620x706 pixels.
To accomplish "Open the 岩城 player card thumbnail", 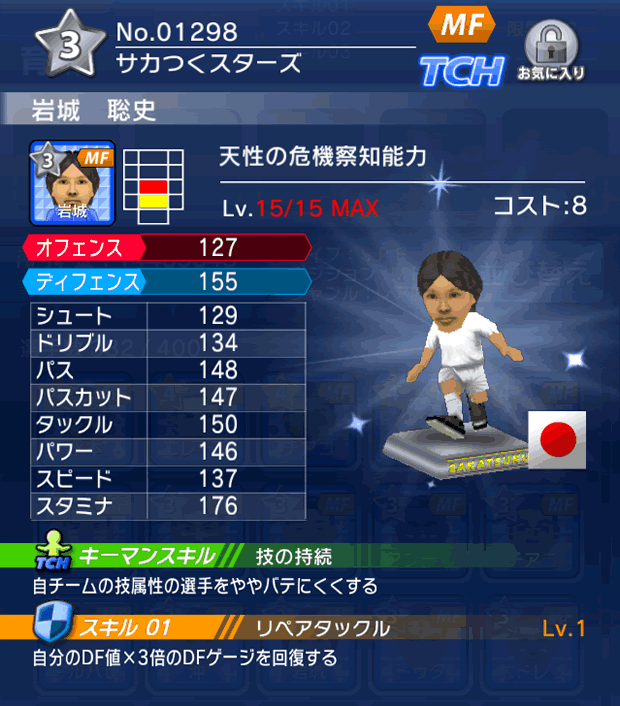I will point(74,181).
